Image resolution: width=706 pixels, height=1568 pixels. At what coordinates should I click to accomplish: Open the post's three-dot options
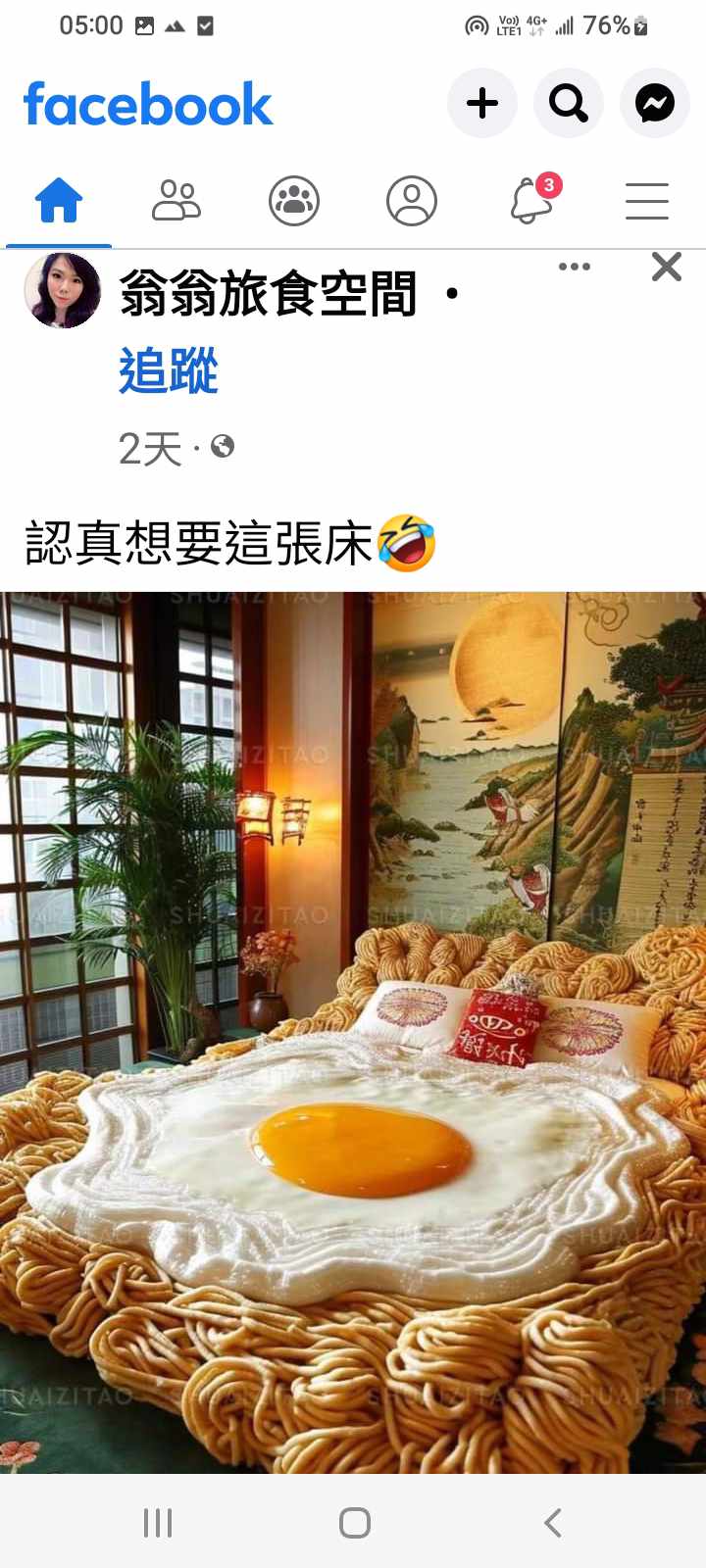(x=574, y=267)
